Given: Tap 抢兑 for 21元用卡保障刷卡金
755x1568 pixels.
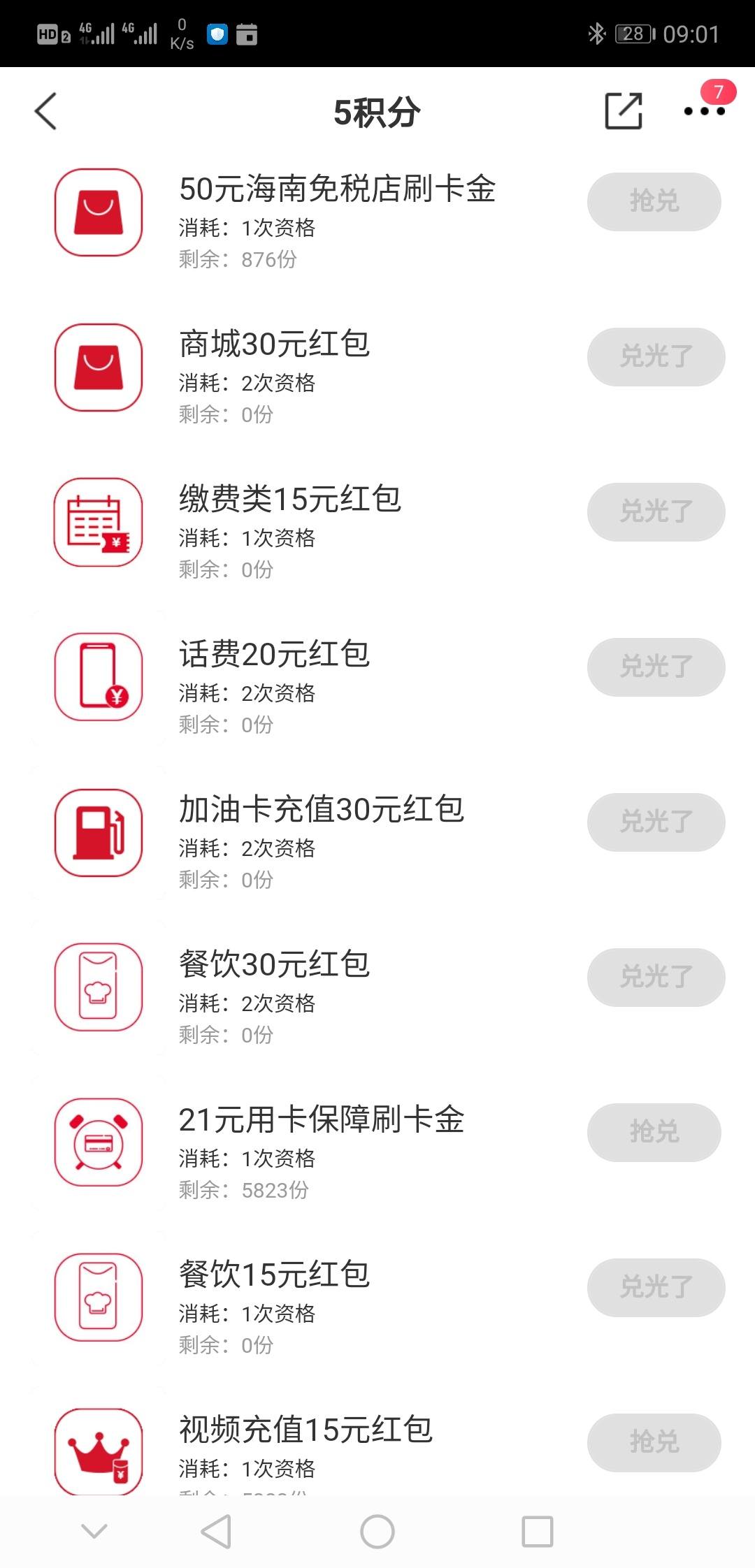Looking at the screenshot, I should tap(654, 1132).
